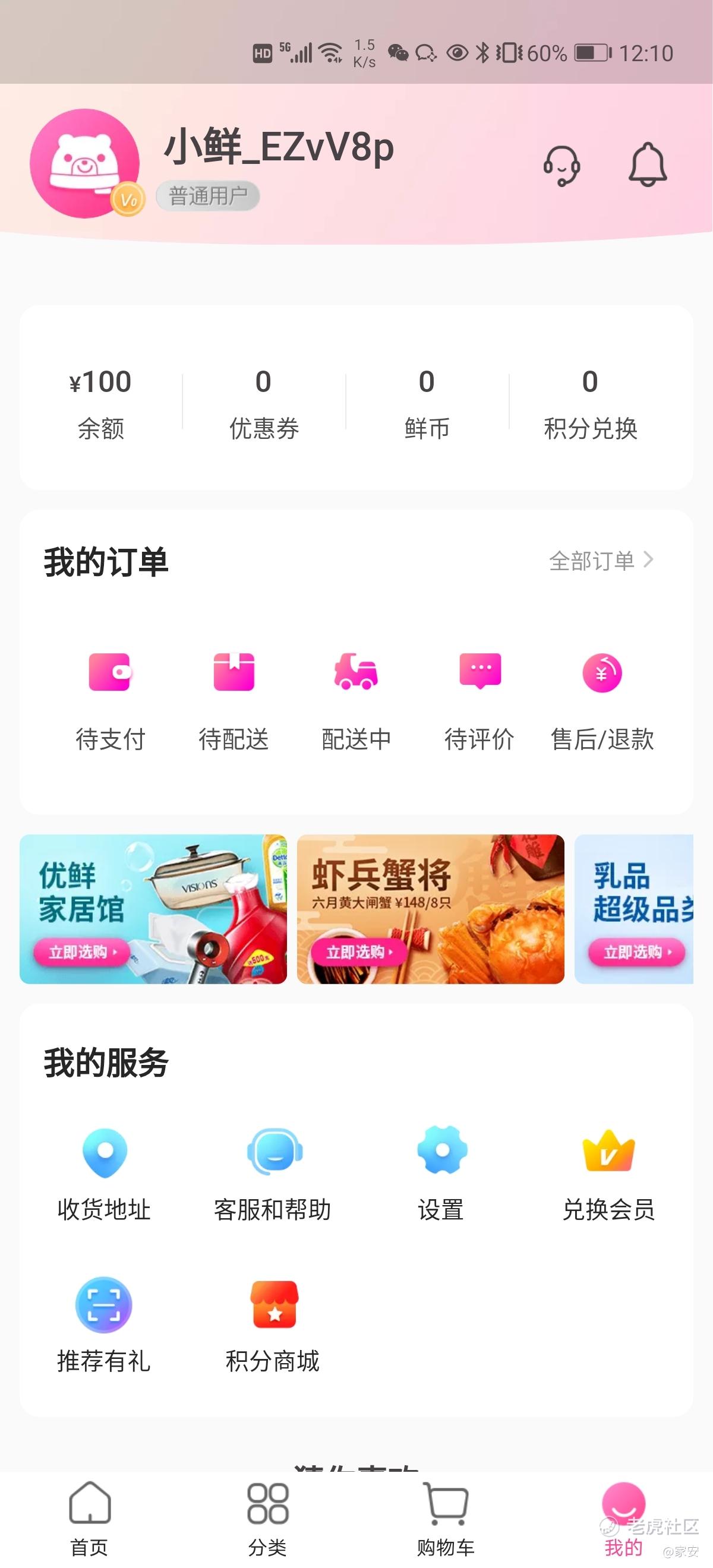Open the 虾兵蟹将 crab banner
This screenshot has height=1568, width=713.
point(431,909)
